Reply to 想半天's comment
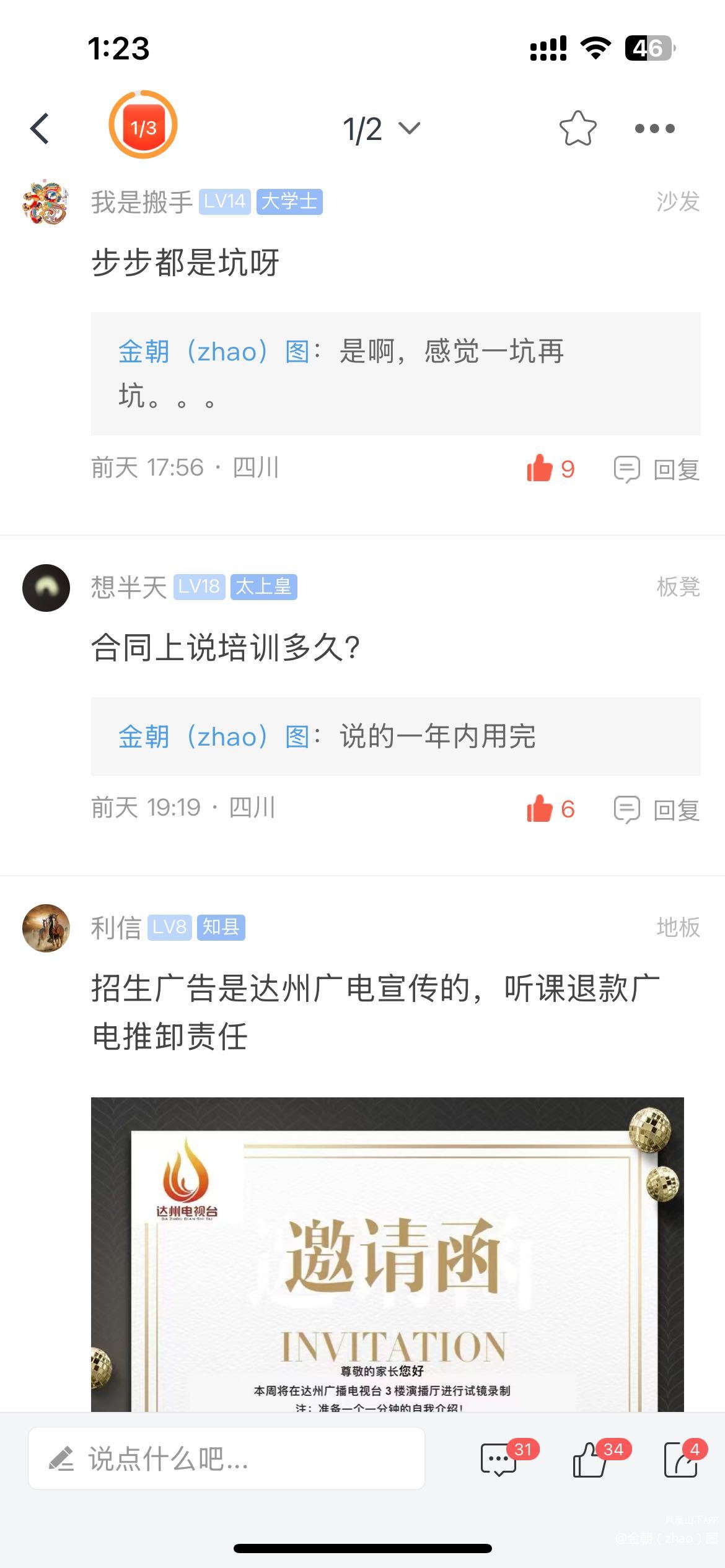The image size is (725, 1568). [x=657, y=809]
